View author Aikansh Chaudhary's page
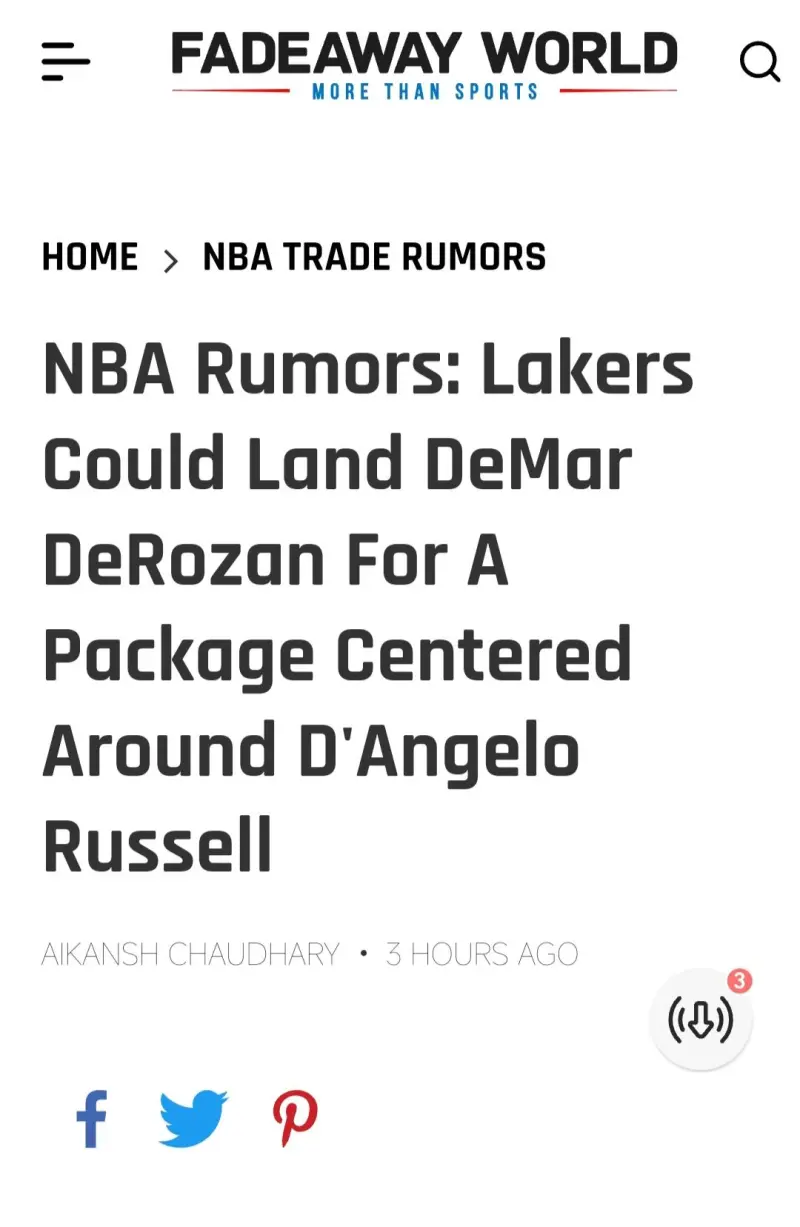The width and height of the screenshot is (800, 1227). click(191, 954)
